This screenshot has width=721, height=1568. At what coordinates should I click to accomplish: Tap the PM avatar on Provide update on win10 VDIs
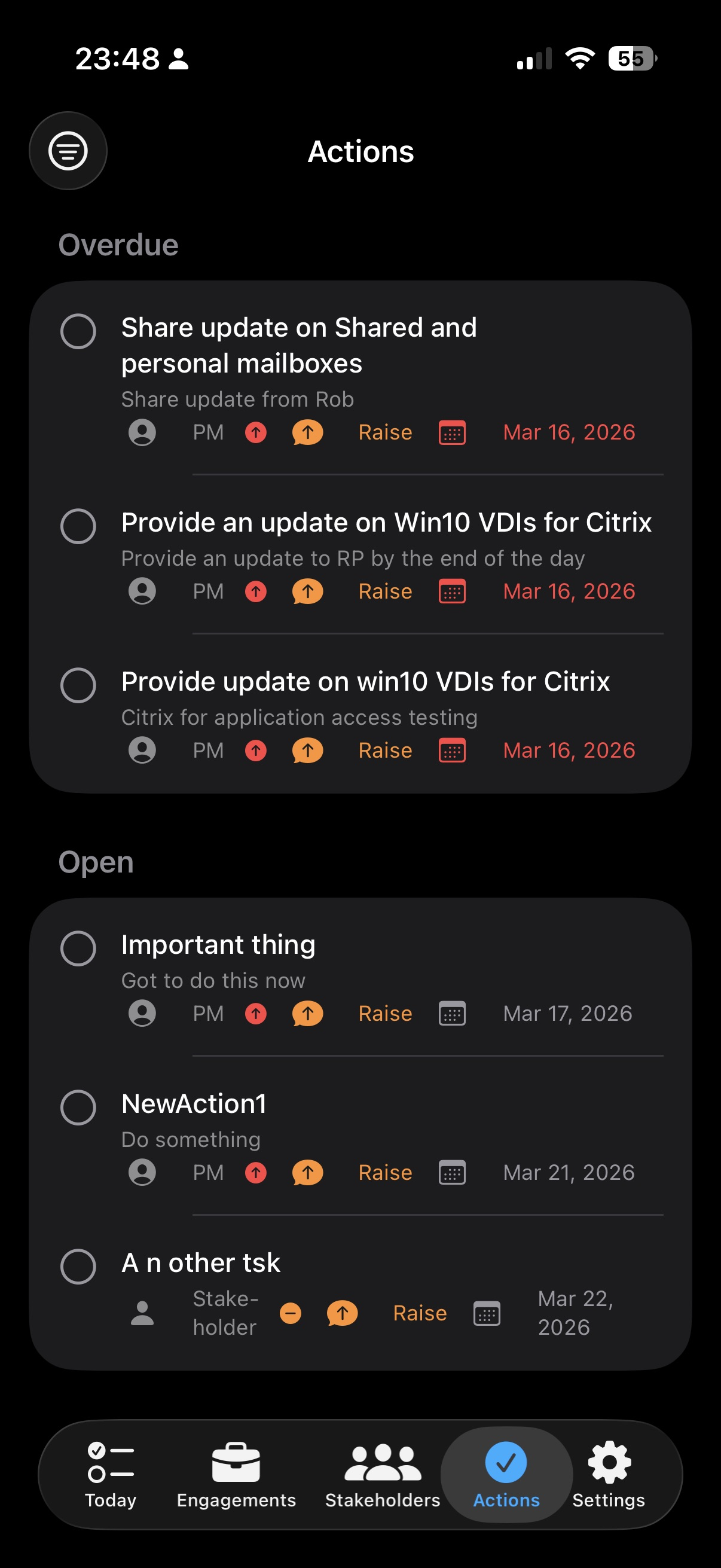point(142,750)
